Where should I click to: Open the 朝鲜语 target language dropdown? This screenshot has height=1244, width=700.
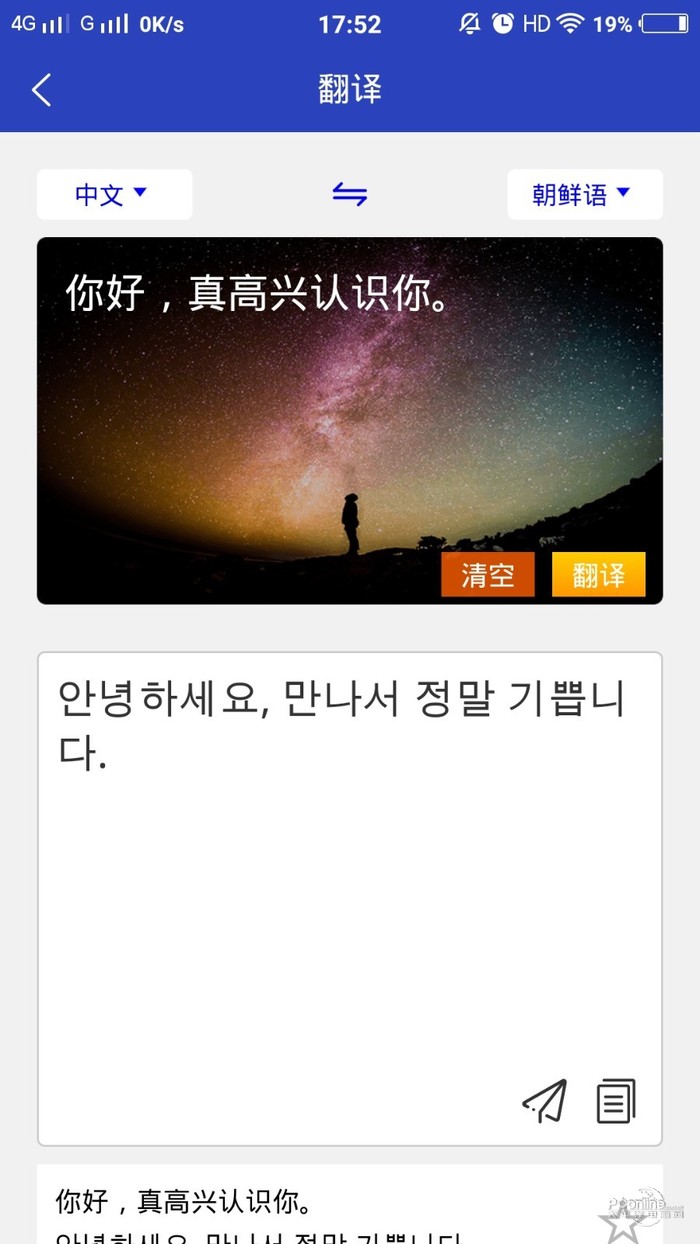584,194
